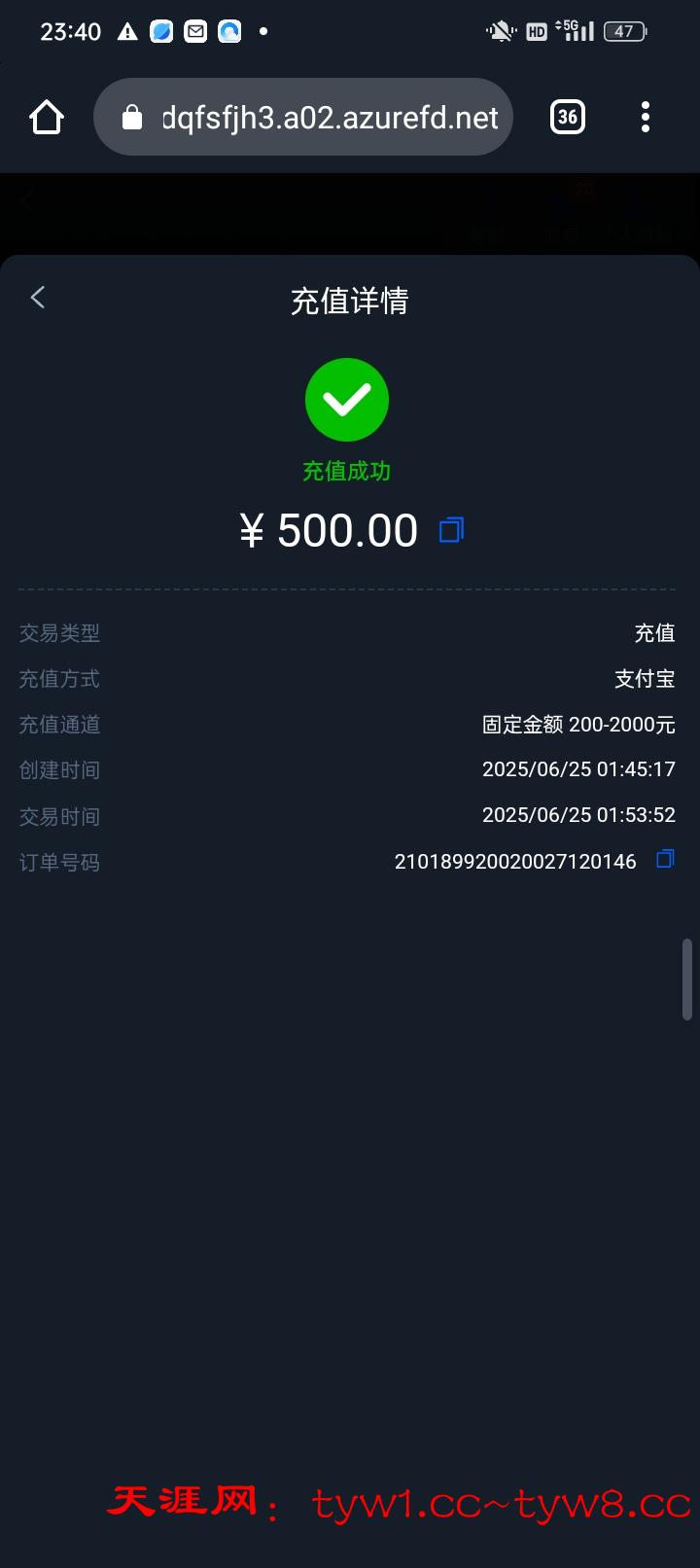This screenshot has height=1568, width=700.
Task: Open the tab switcher showing 36 tabs
Action: coord(568,118)
